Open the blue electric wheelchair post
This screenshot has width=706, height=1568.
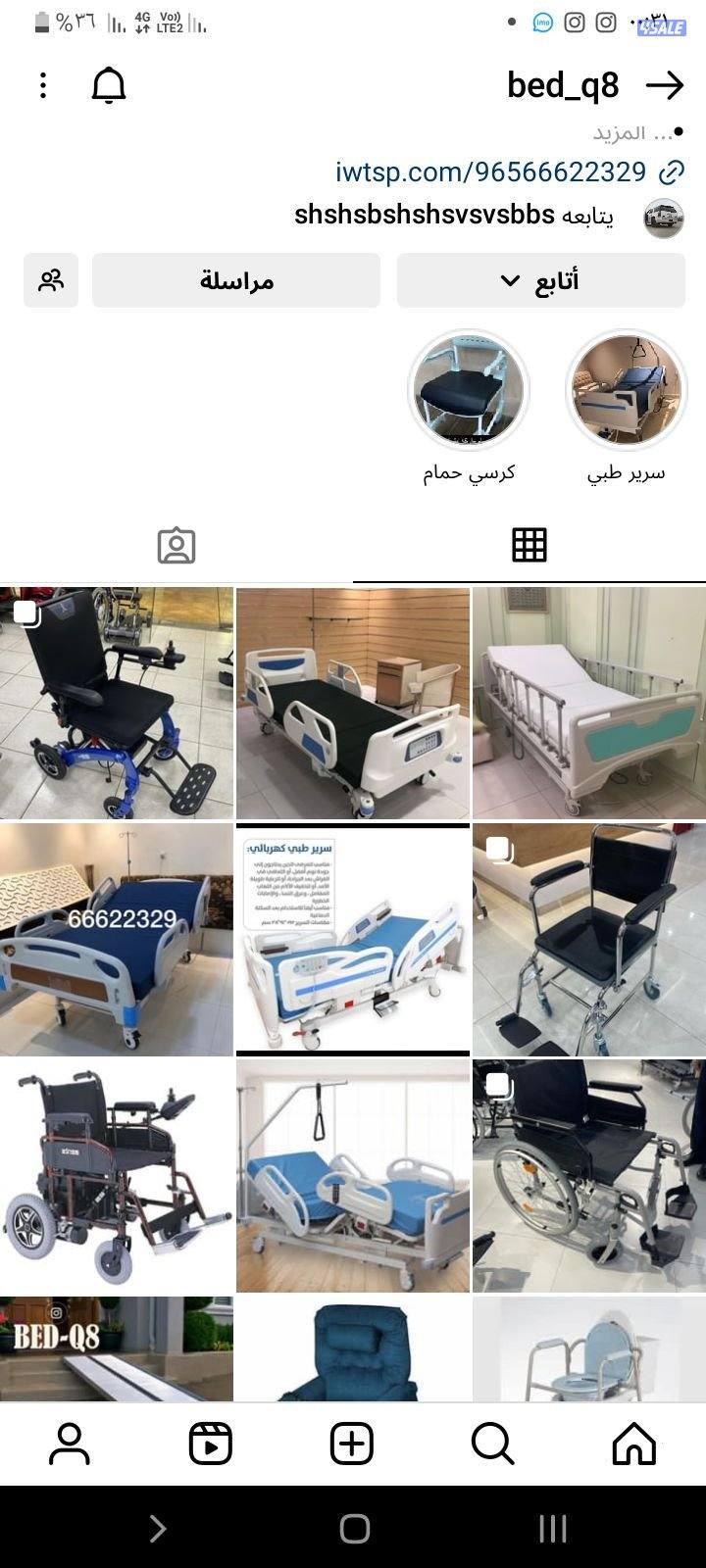[118, 701]
